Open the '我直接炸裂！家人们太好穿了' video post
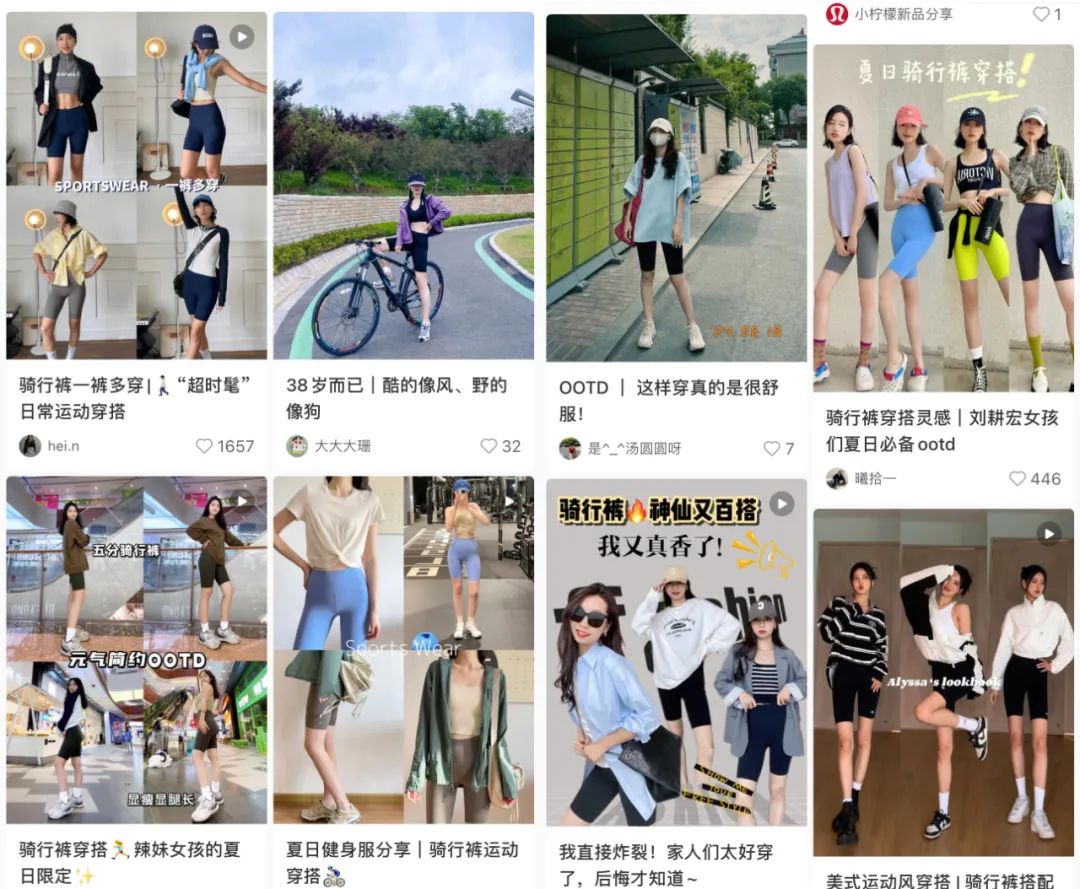Viewport: 1080px width, 889px height. [x=676, y=652]
